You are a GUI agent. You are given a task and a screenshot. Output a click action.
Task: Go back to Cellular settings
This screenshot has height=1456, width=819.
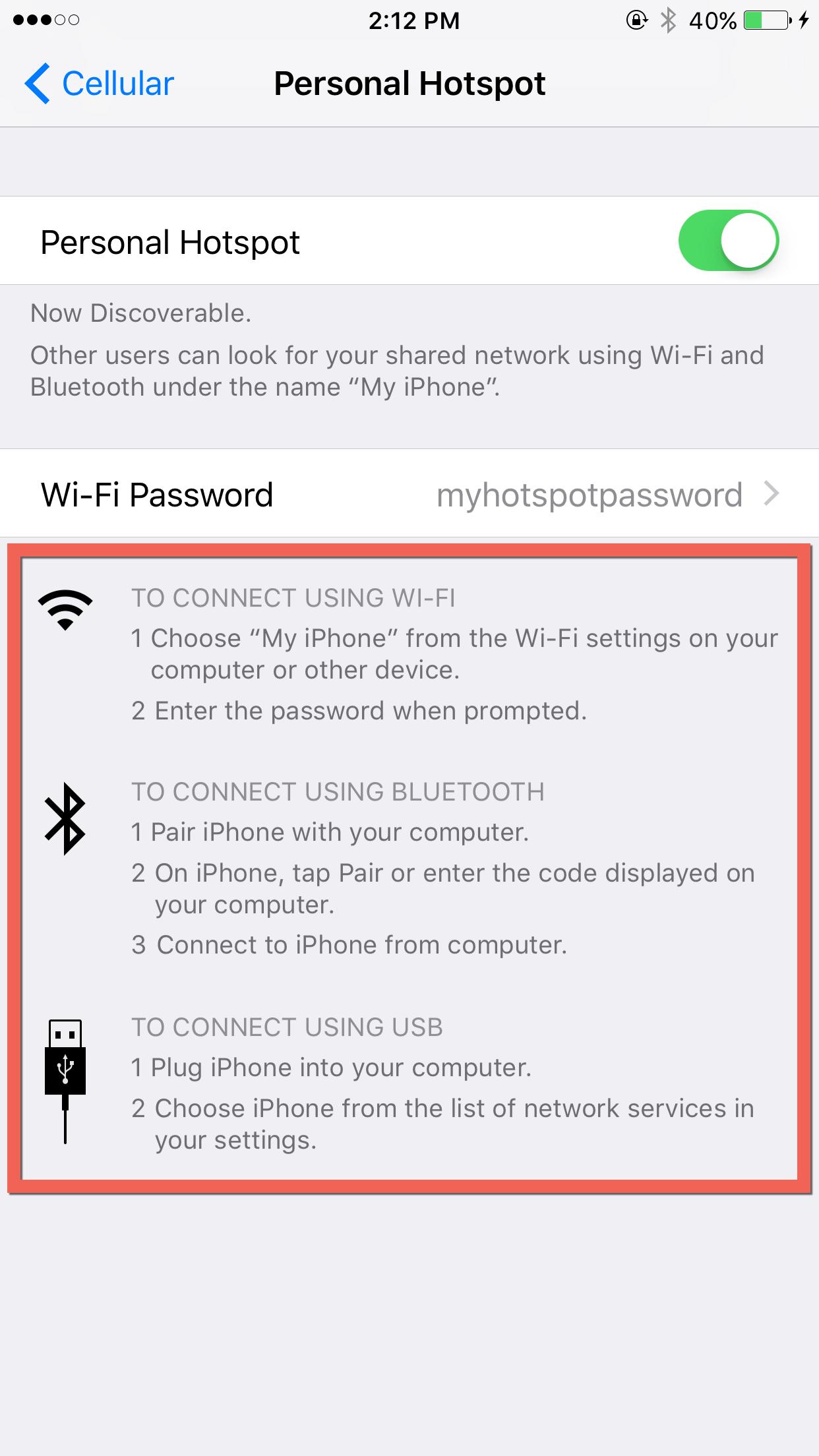click(x=99, y=84)
